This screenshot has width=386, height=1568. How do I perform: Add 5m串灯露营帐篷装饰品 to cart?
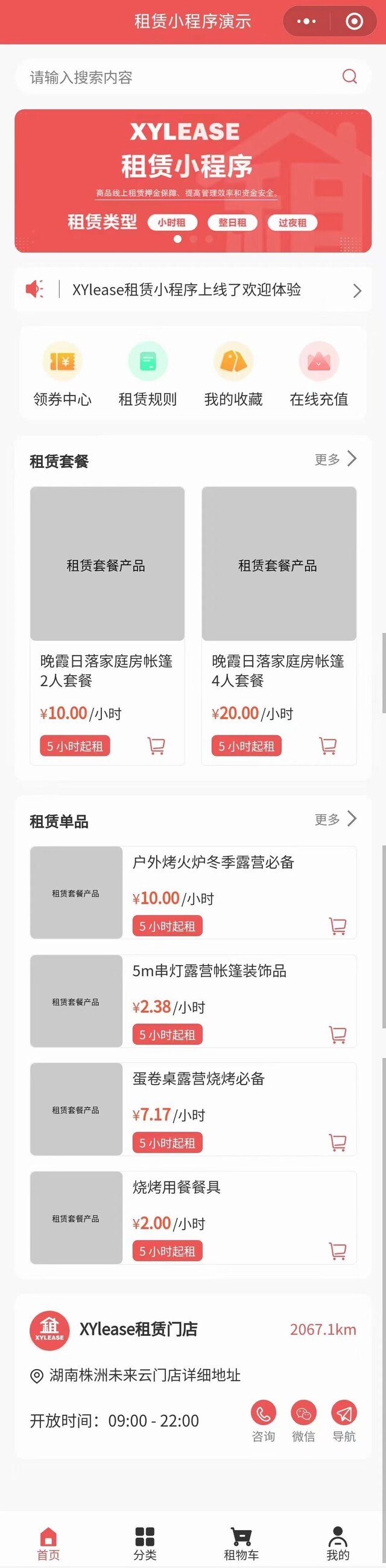coord(337,1034)
